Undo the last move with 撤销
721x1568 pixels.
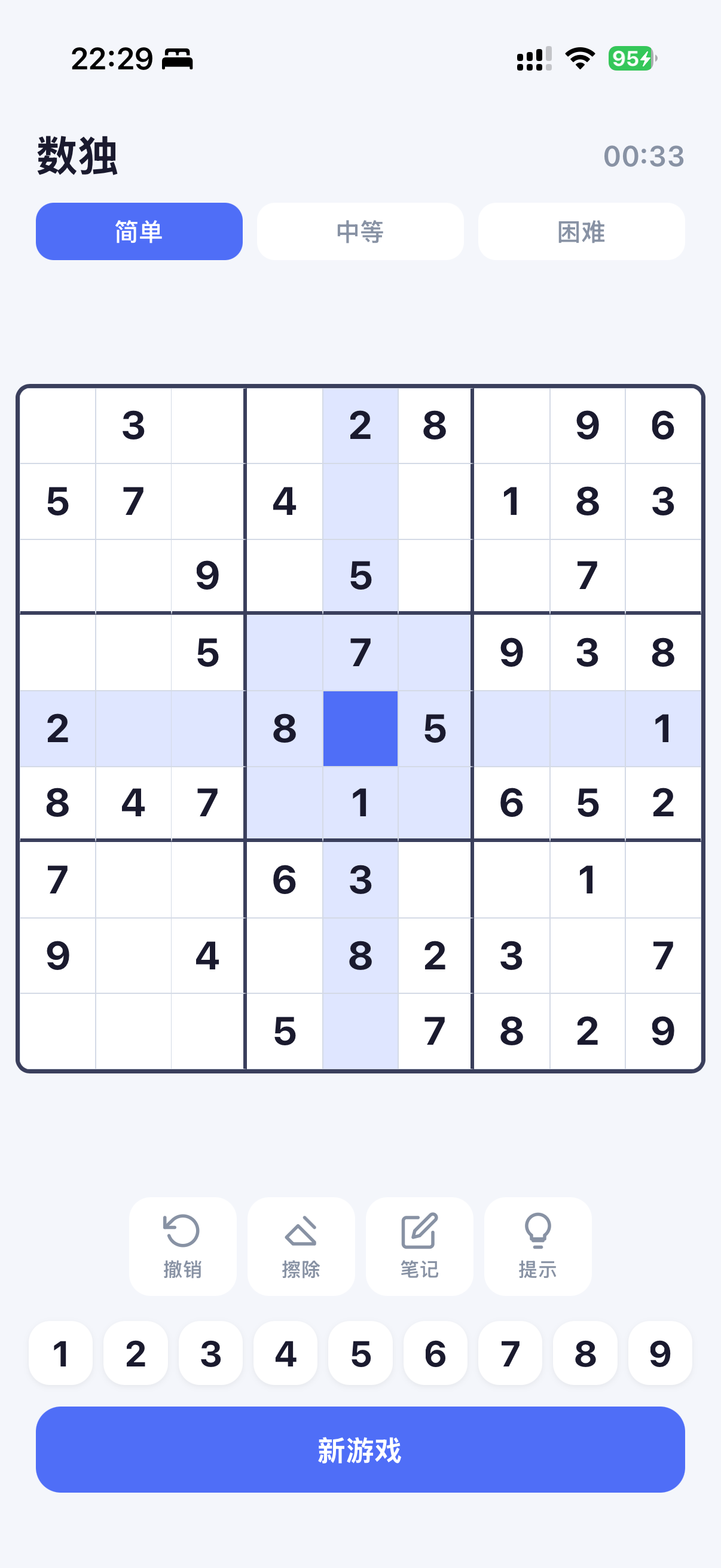tap(182, 1246)
